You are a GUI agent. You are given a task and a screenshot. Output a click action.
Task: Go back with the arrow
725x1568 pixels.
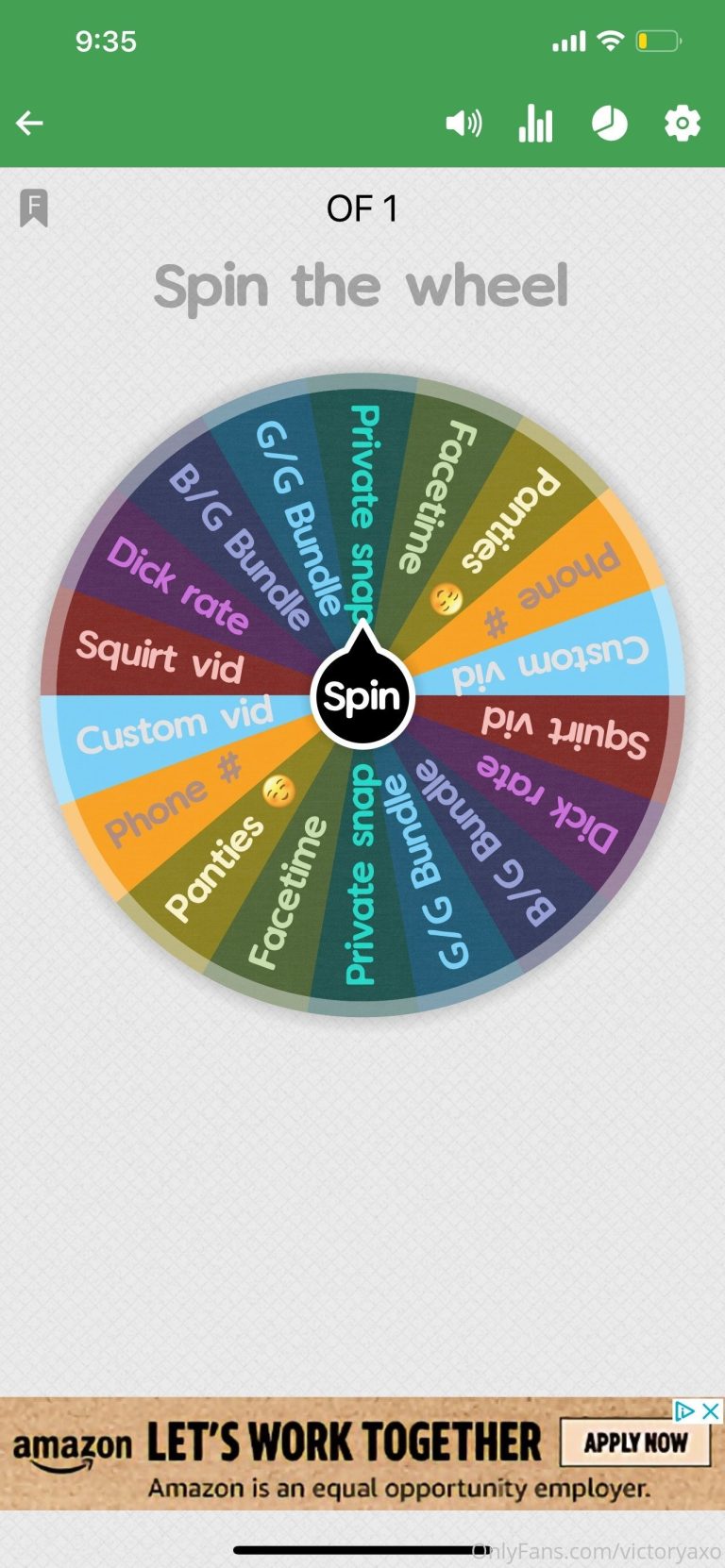pos(29,123)
